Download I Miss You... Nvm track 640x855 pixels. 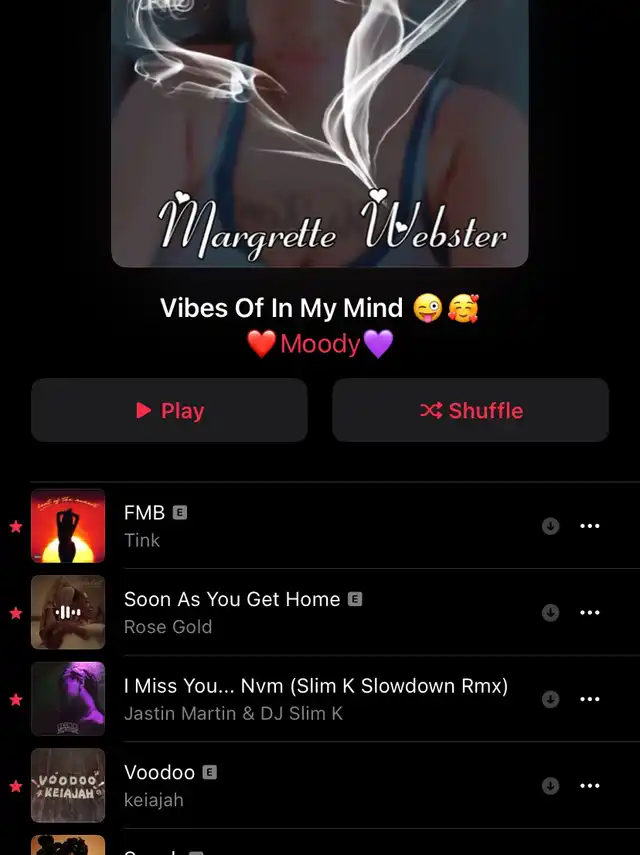(550, 700)
